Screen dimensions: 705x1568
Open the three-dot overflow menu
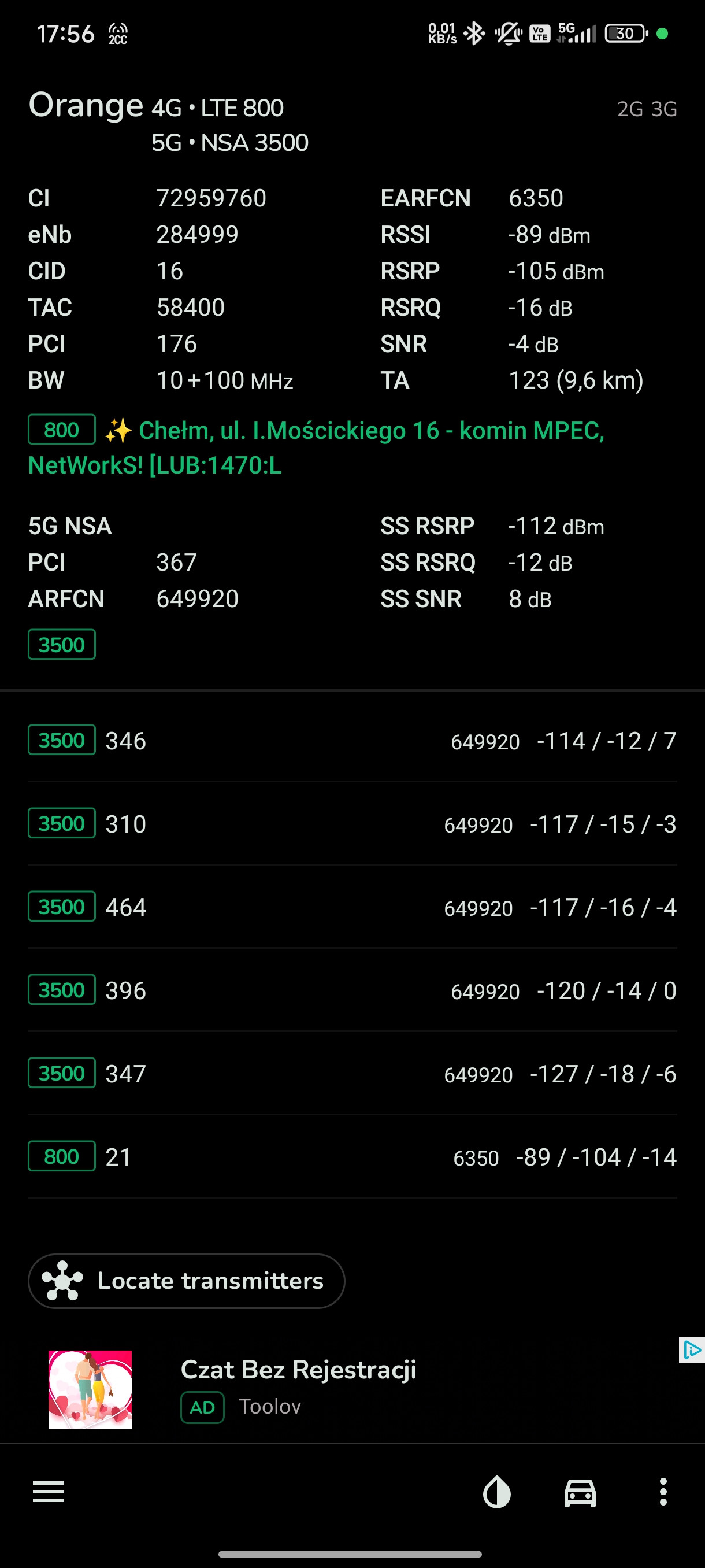[663, 1492]
